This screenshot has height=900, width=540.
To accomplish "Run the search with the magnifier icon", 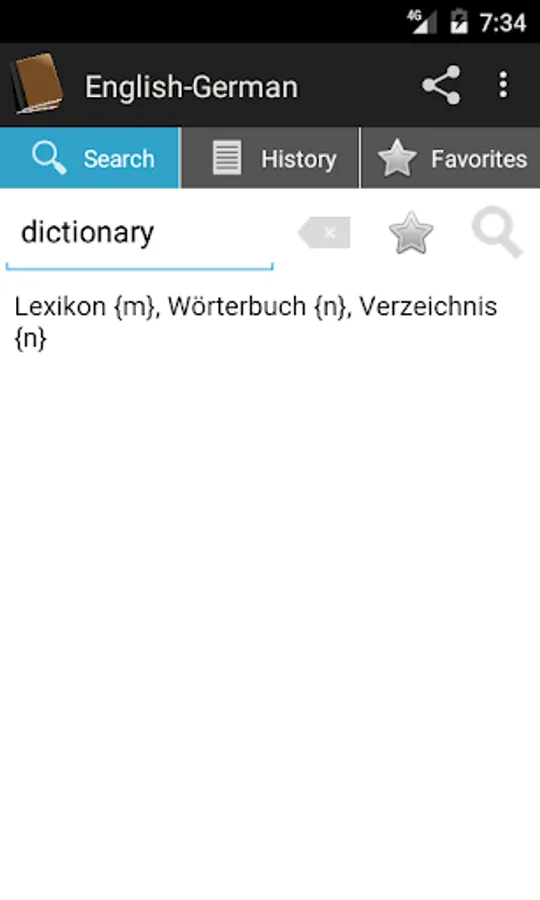I will pyautogui.click(x=497, y=231).
